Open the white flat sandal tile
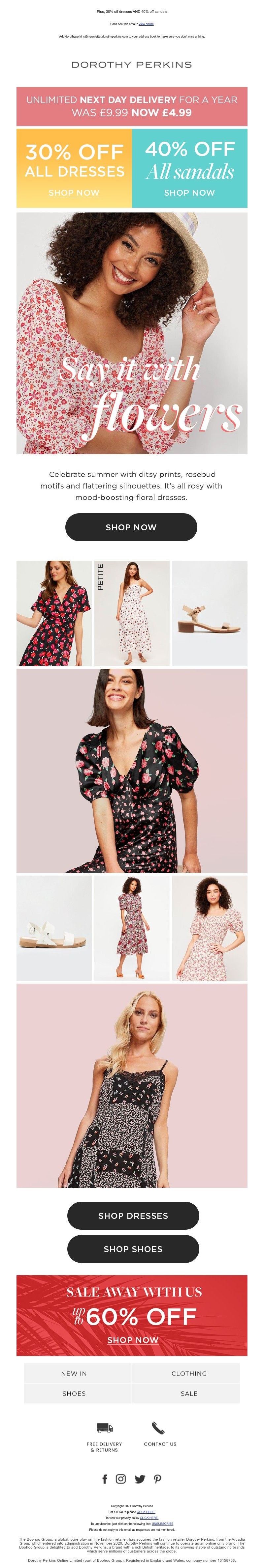 point(54,928)
